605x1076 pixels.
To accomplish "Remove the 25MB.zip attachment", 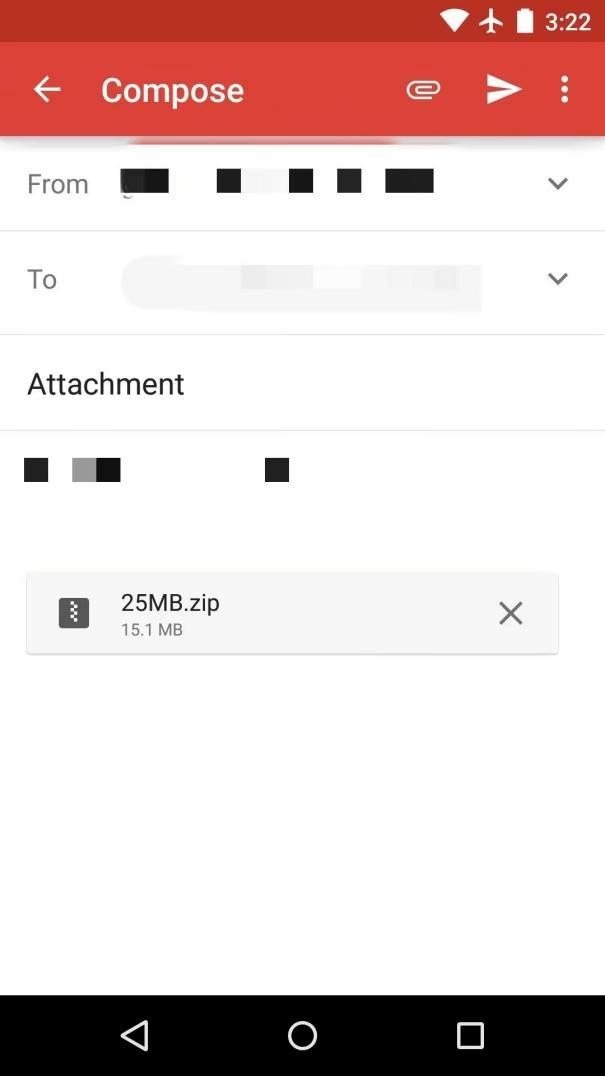I will (510, 613).
